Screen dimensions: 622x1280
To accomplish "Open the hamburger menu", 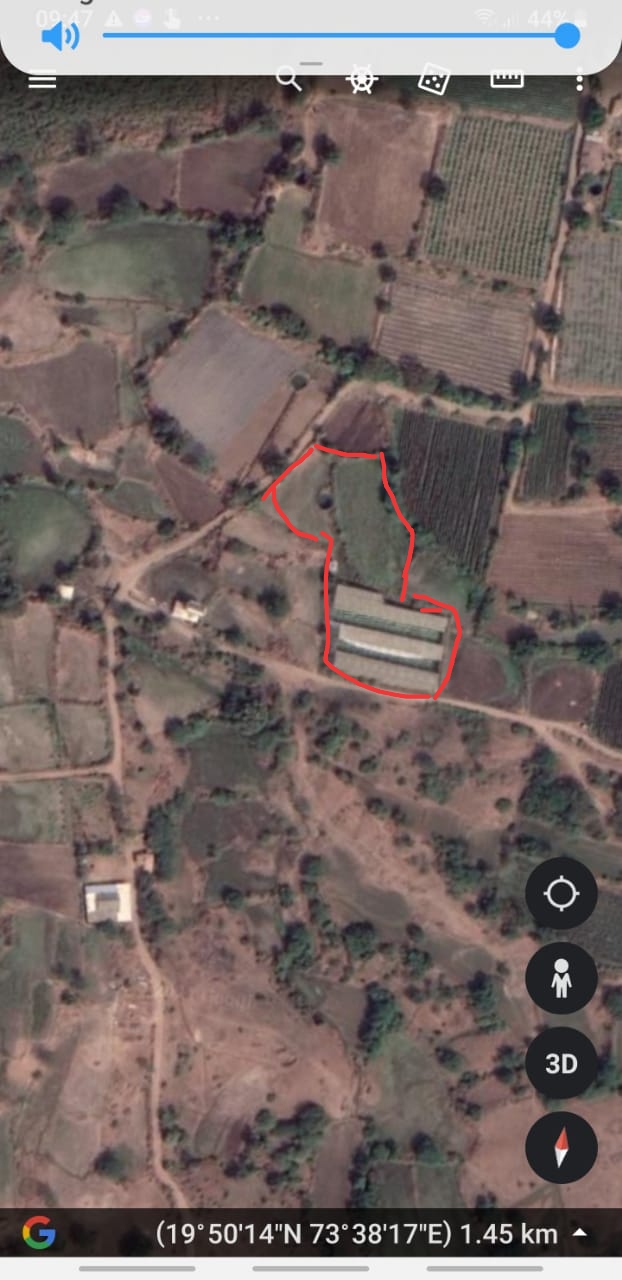I will point(42,81).
